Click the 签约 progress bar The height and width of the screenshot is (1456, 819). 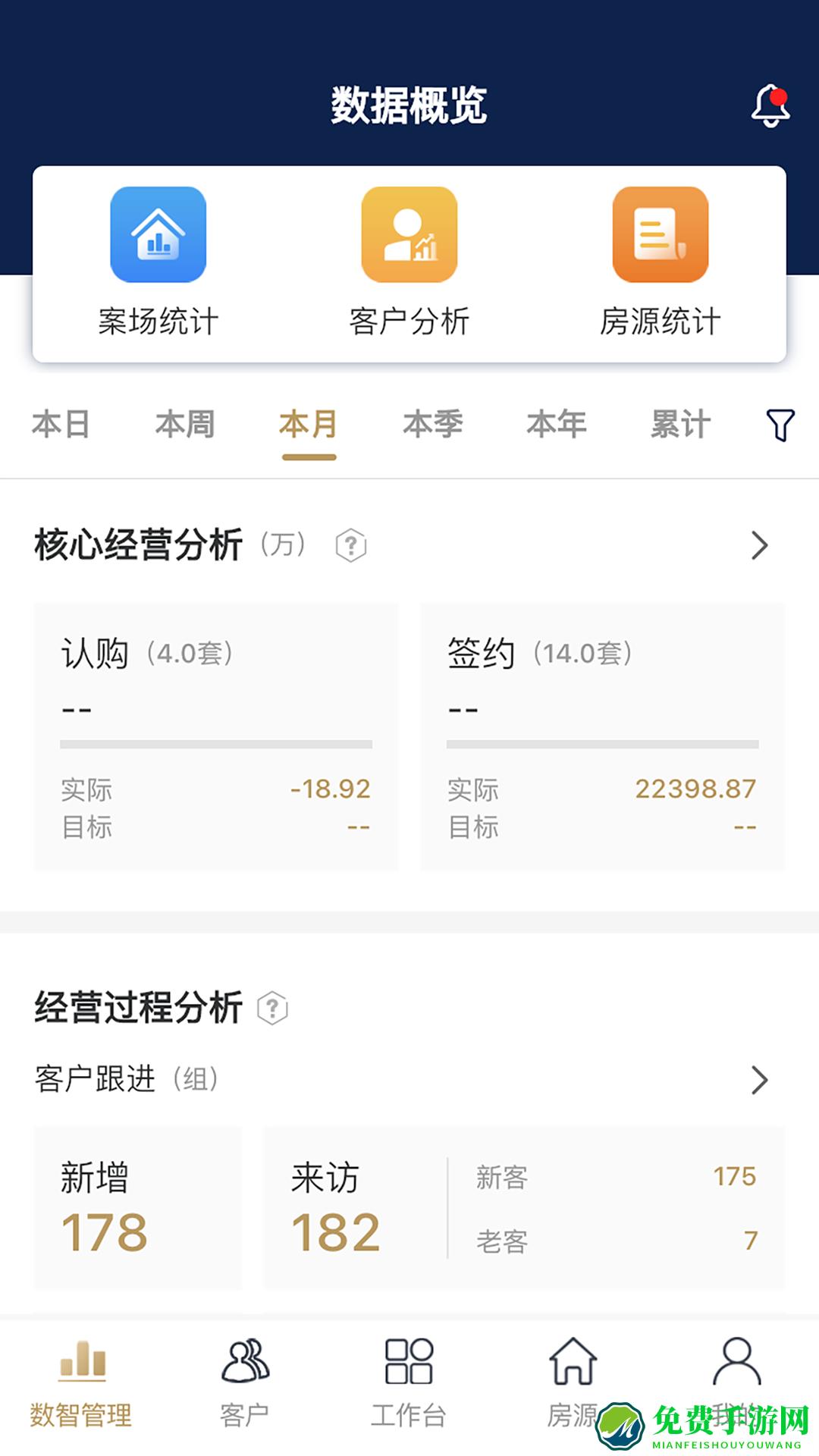(x=601, y=743)
